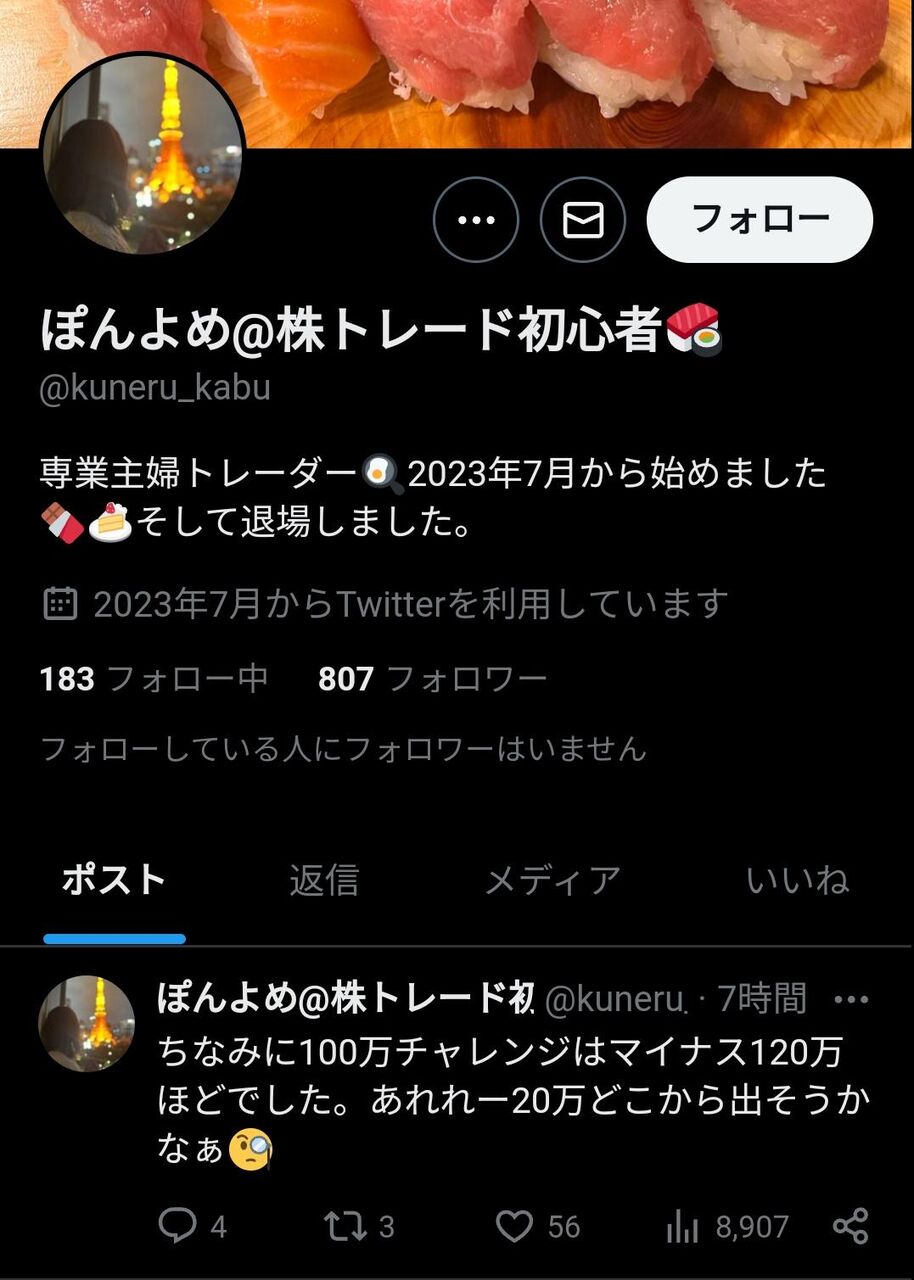Viewport: 914px width, 1280px height.
Task: View analytics of the post with 8,907 views
Action: tap(727, 1226)
